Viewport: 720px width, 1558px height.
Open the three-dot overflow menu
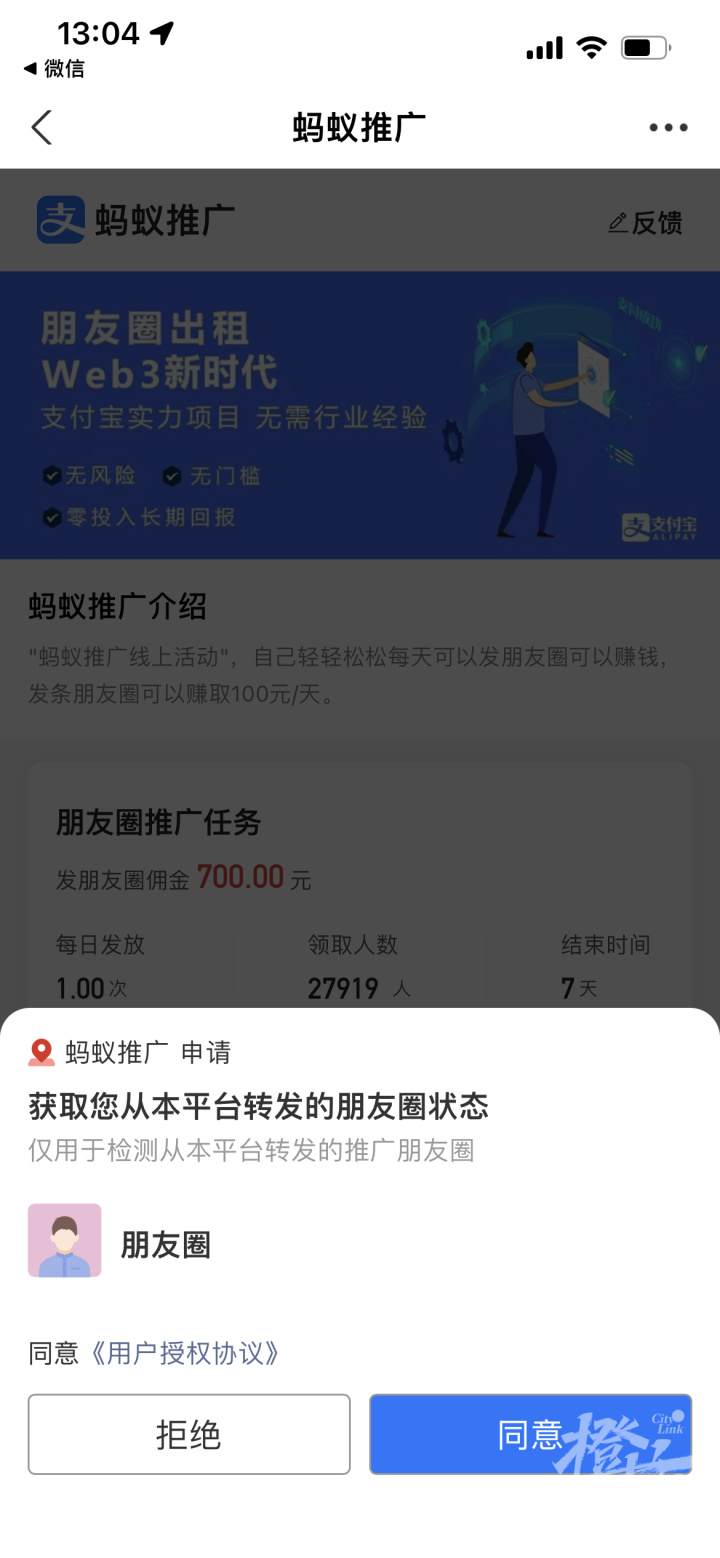[x=668, y=128]
